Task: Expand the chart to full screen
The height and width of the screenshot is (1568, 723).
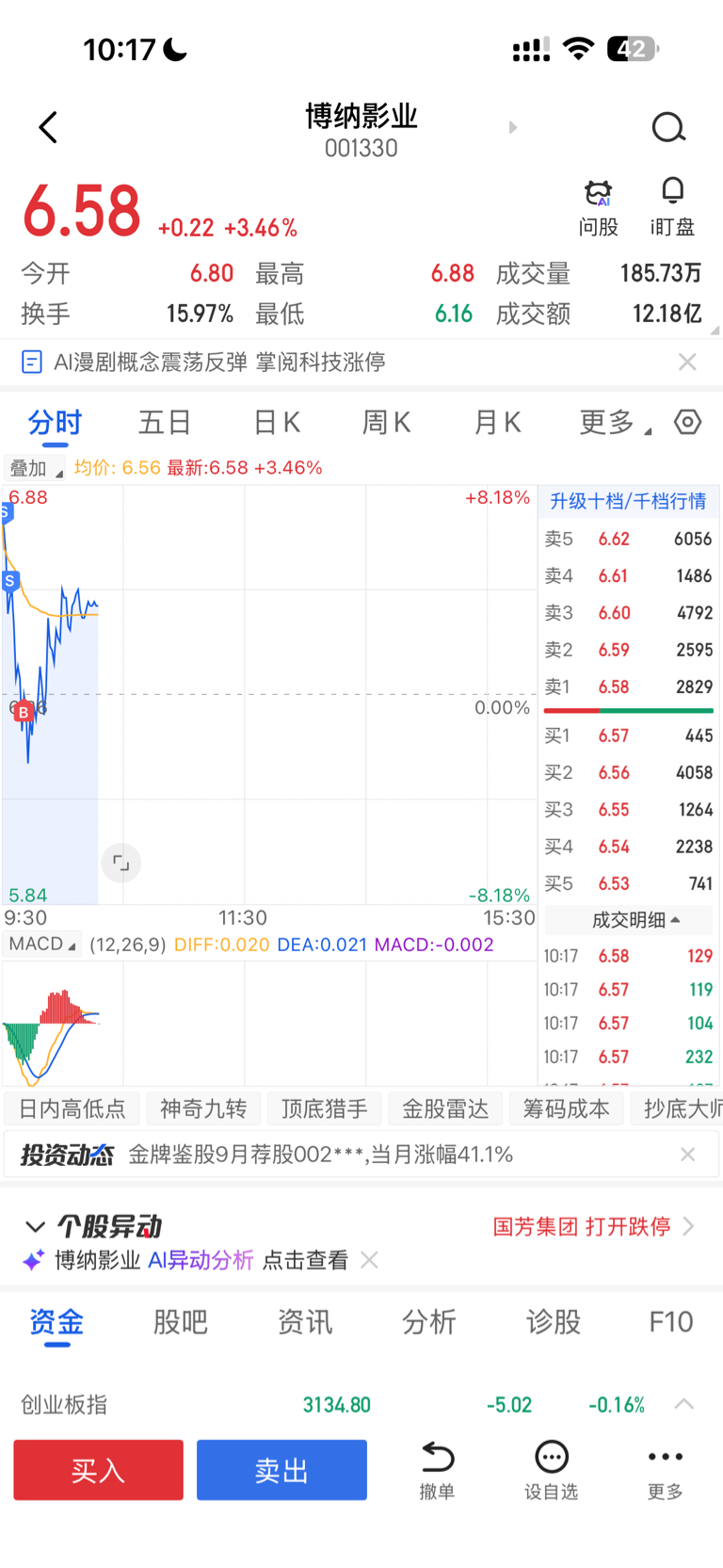Action: coord(120,863)
